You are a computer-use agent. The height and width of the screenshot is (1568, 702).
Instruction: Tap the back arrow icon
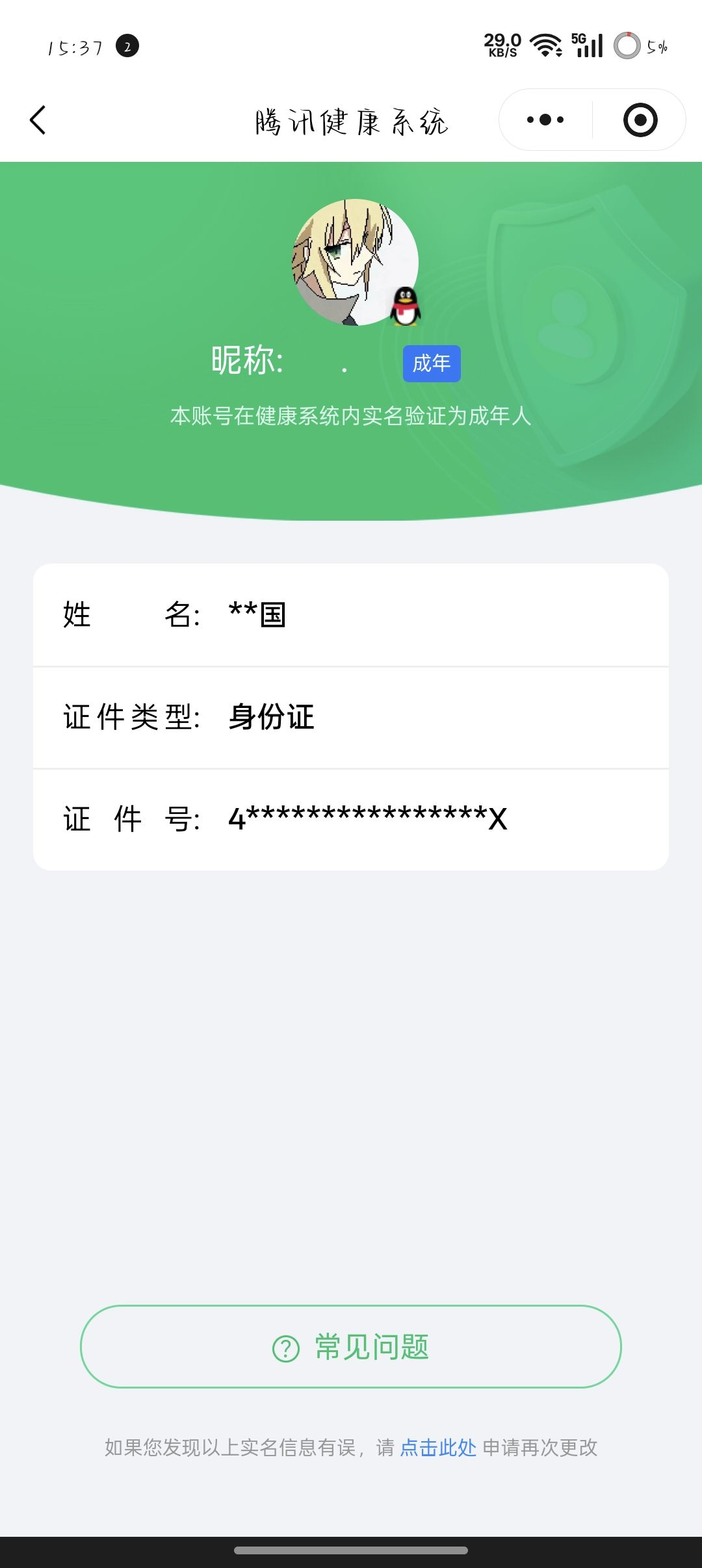pos(37,119)
